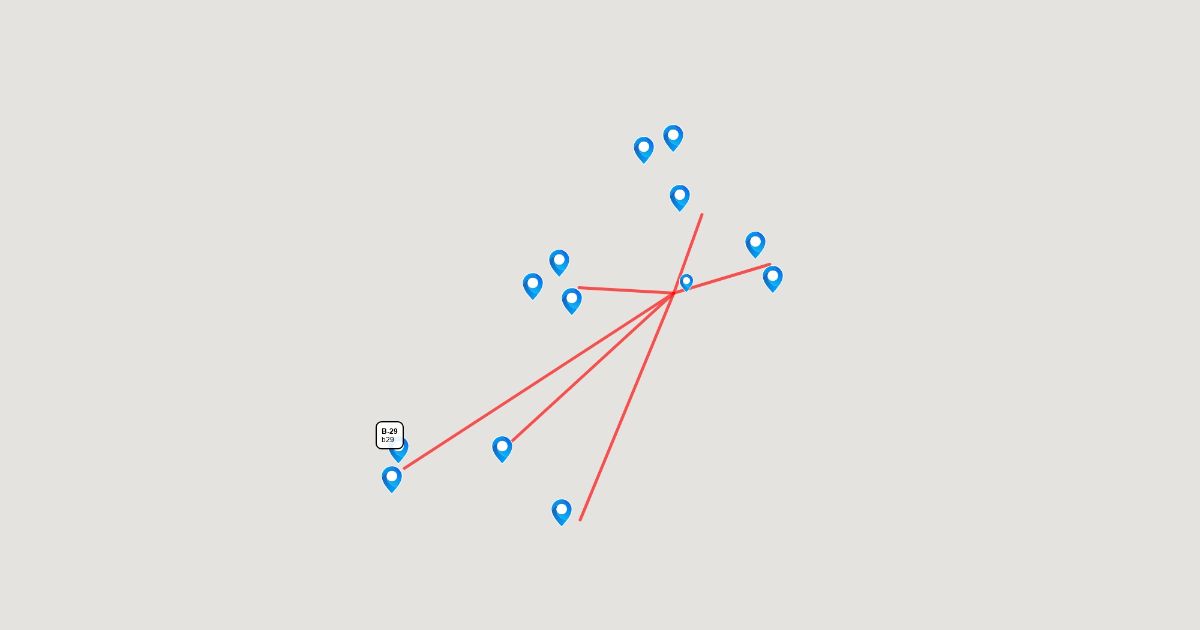The image size is (1200, 630).
Task: Select the small pin where red lines meet
Action: 686,282
